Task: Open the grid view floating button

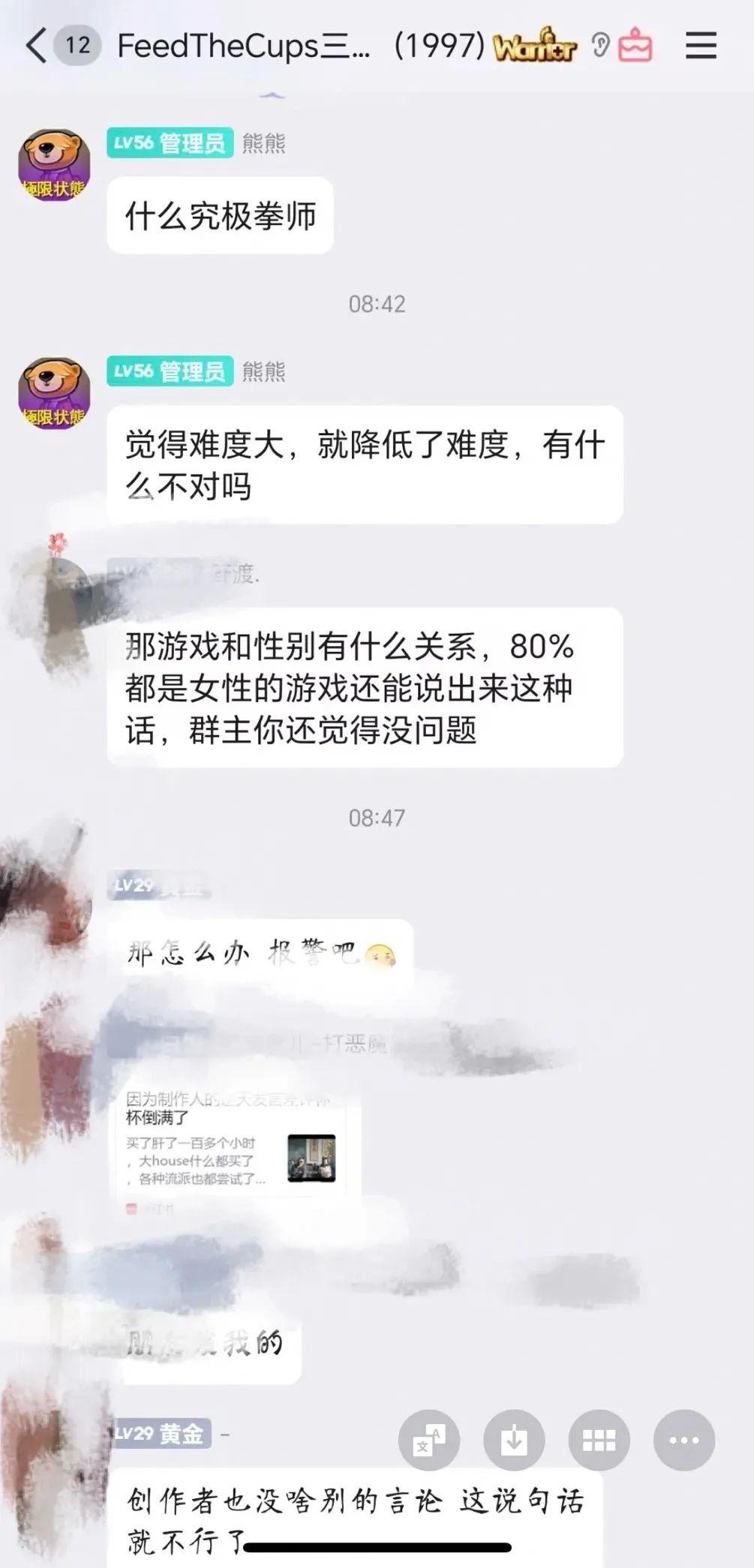Action: tap(599, 1440)
